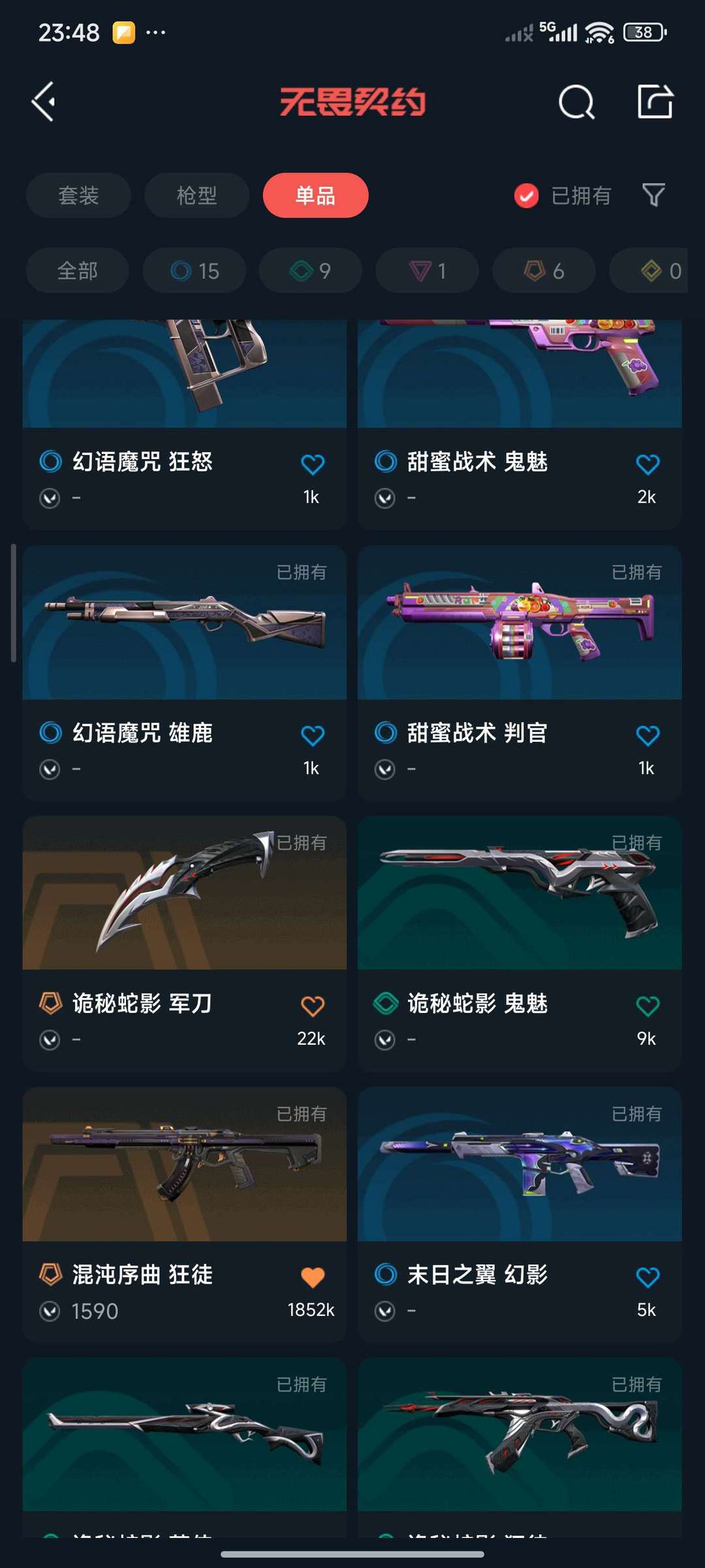Open the filter funnel icon
This screenshot has width=705, height=1568.
tap(653, 195)
